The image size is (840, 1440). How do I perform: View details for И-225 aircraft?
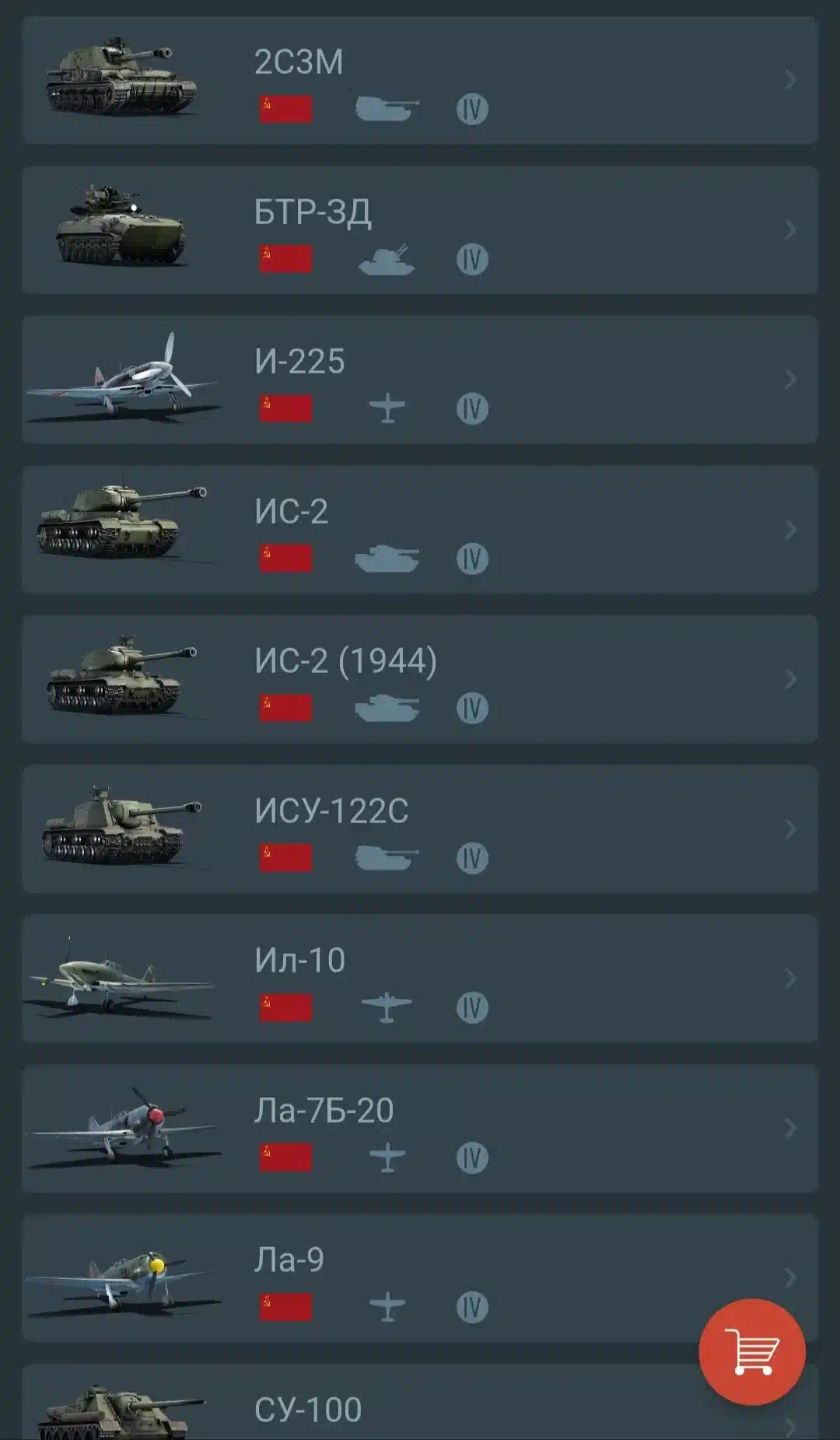coord(420,380)
